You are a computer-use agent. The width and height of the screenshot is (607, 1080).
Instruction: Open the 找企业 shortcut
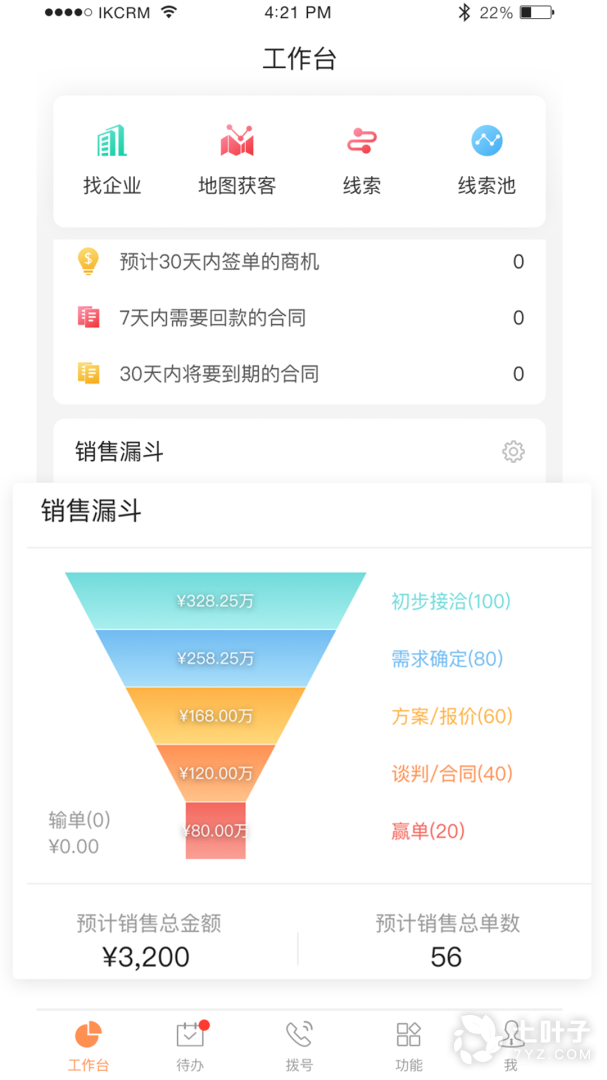click(x=112, y=160)
